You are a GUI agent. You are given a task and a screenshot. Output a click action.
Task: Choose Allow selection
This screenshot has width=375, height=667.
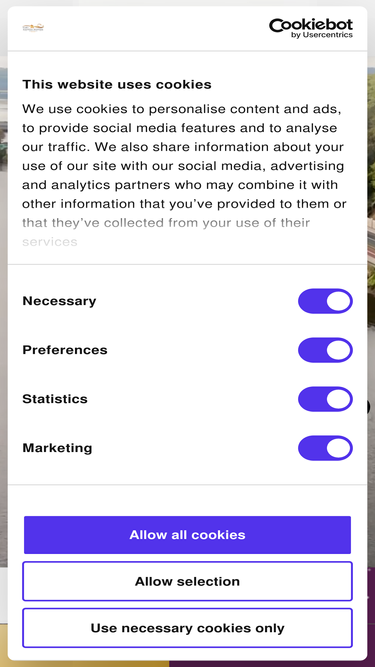click(188, 581)
